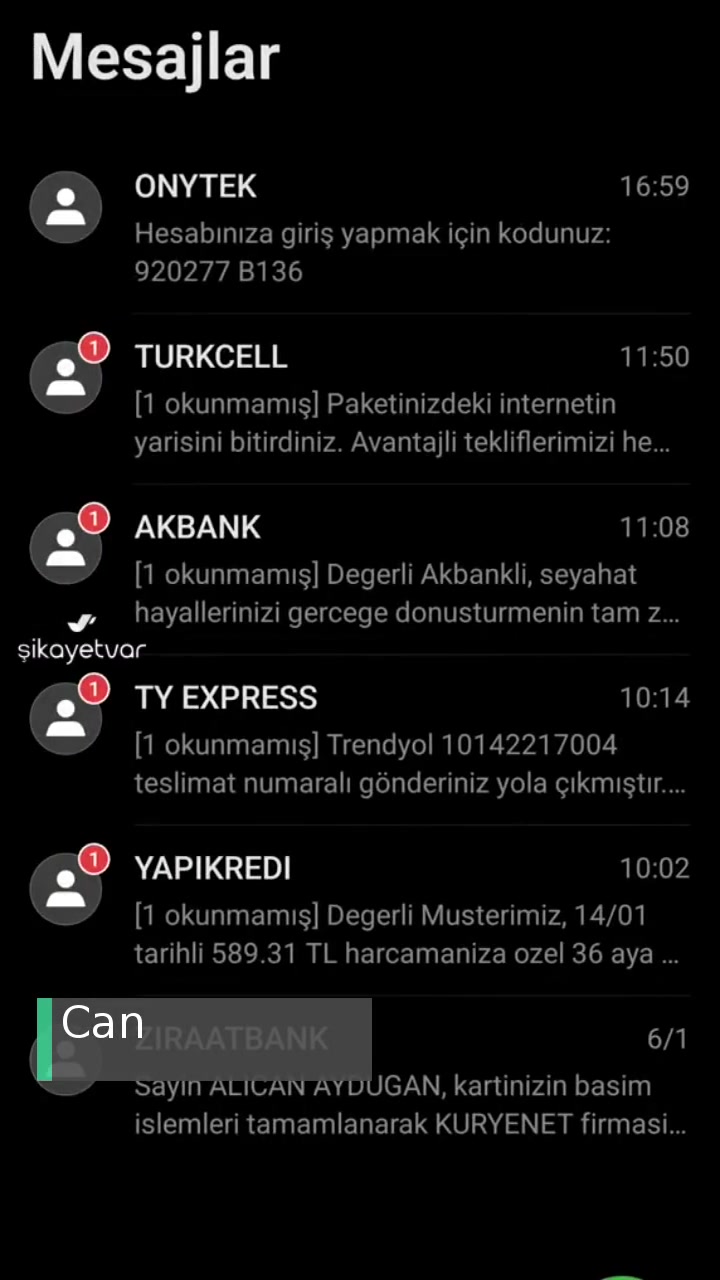720x1280 pixels.
Task: Tap the TURKCELL contact avatar icon
Action: click(x=65, y=376)
